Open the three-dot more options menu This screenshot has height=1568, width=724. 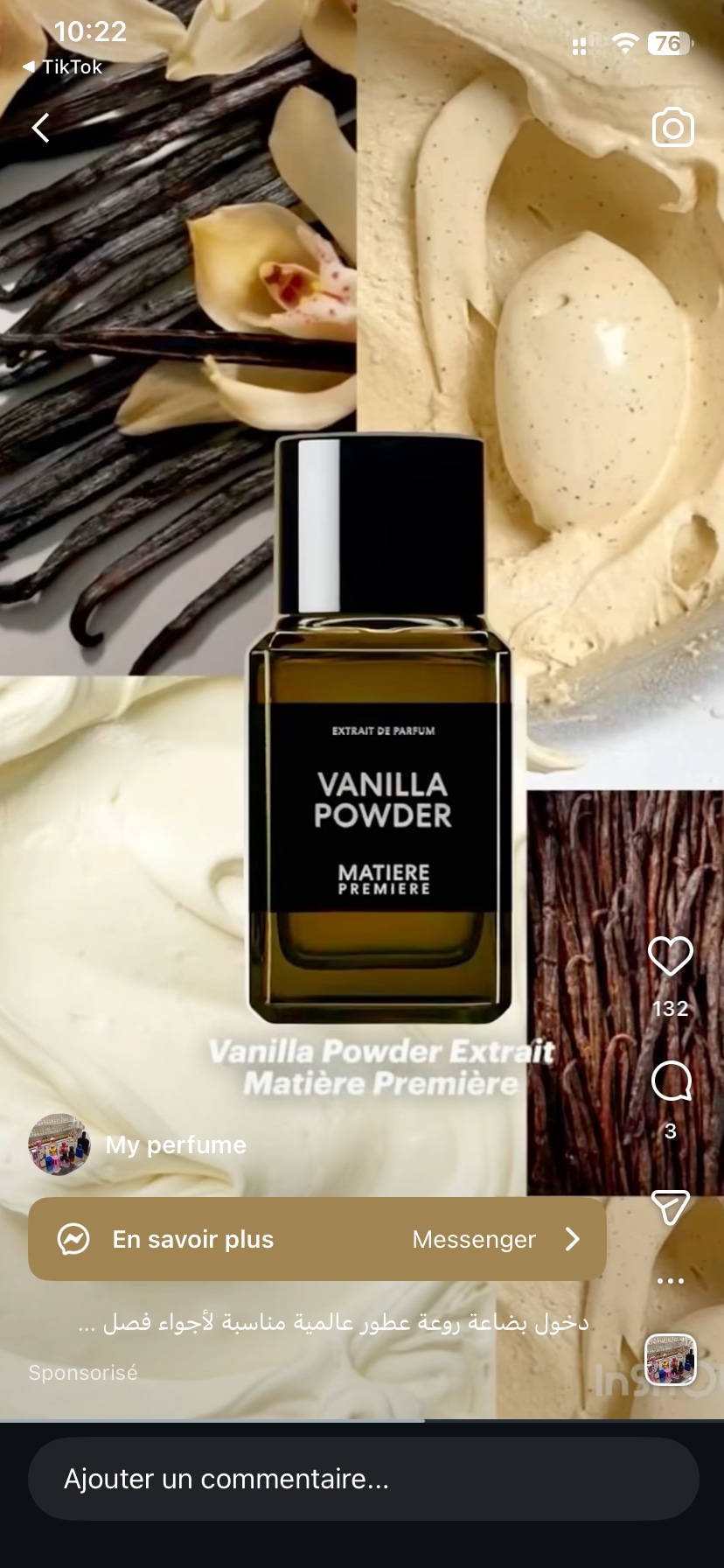(x=670, y=1281)
